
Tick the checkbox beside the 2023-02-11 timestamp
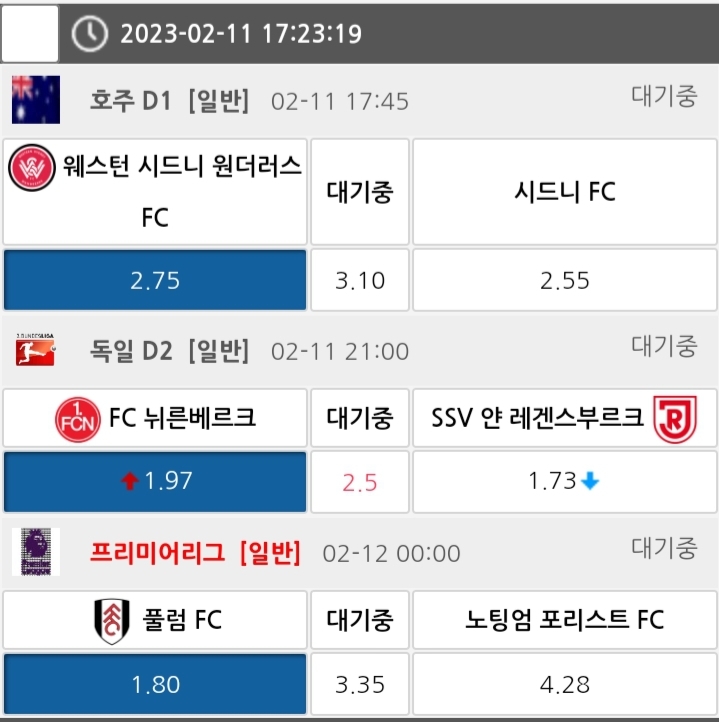[x=31, y=33]
